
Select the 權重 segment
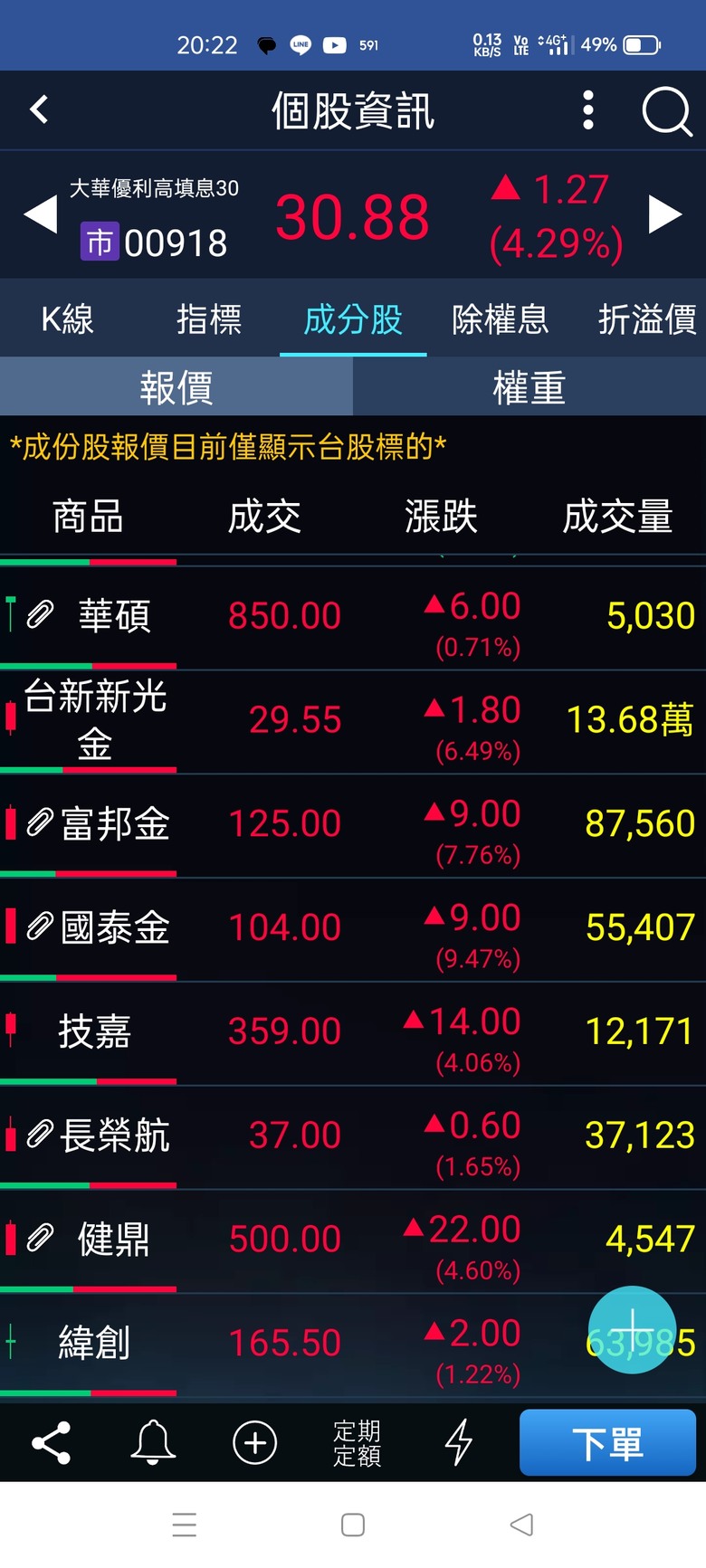point(529,387)
